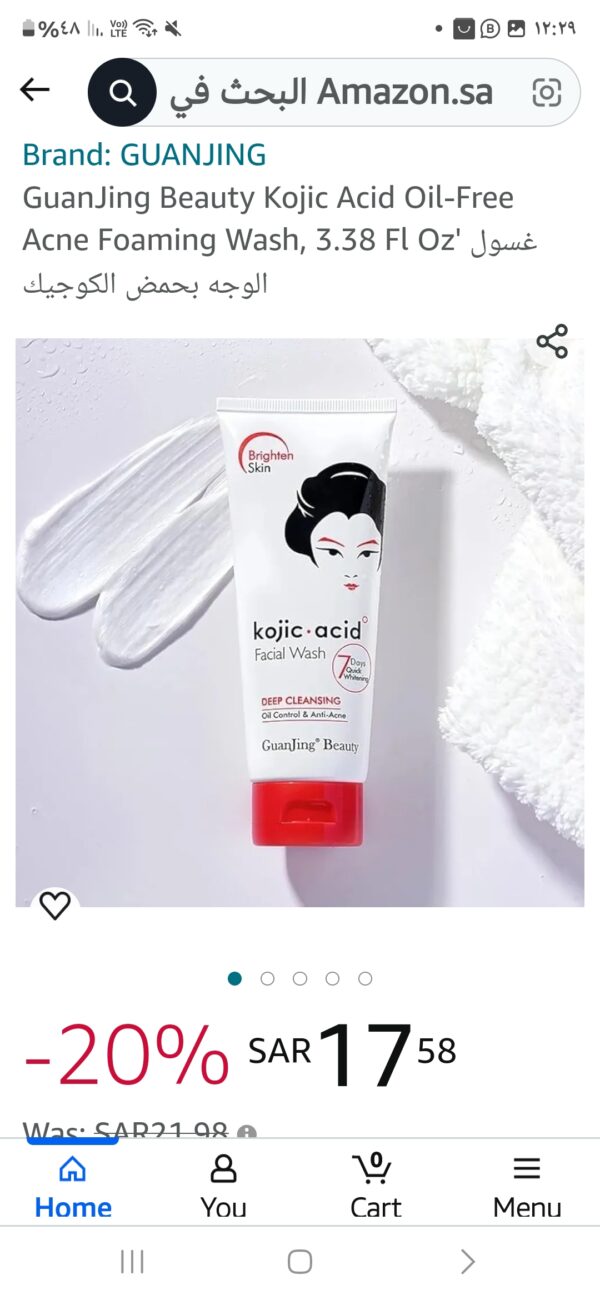Jump to the second product image dot
Viewport: 600px width, 1300px height.
267,979
